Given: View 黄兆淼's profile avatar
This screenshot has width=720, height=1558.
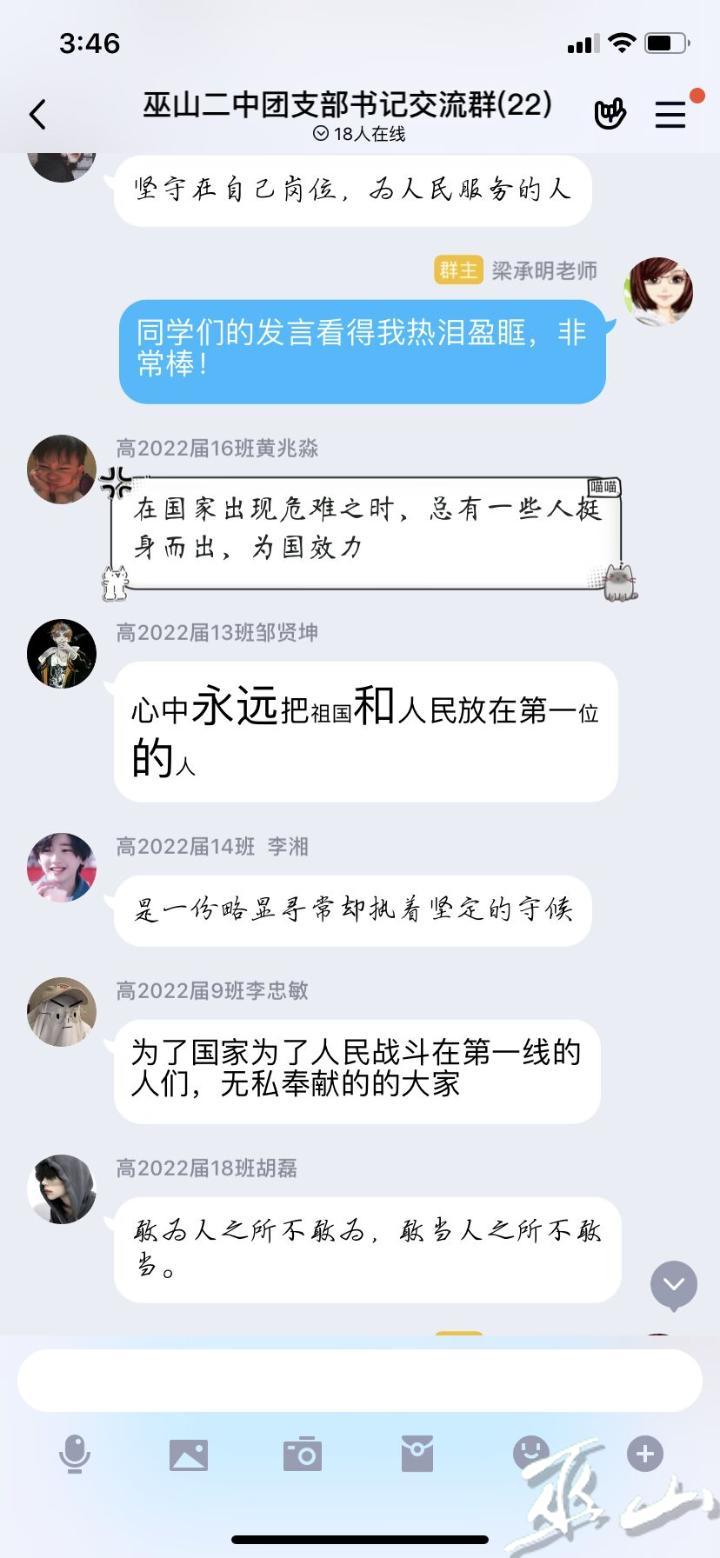Looking at the screenshot, I should coord(62,469).
